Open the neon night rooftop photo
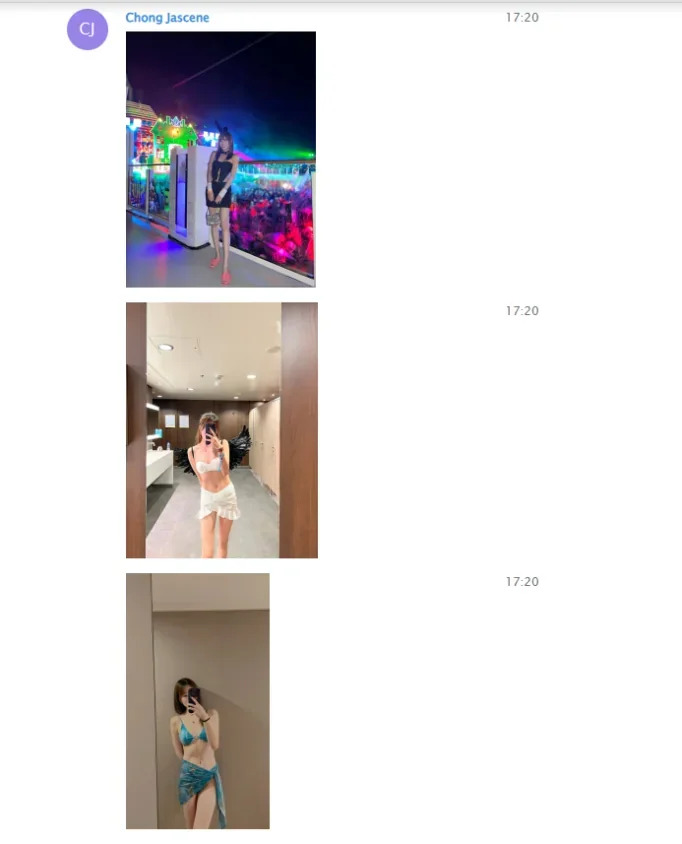 (x=220, y=159)
